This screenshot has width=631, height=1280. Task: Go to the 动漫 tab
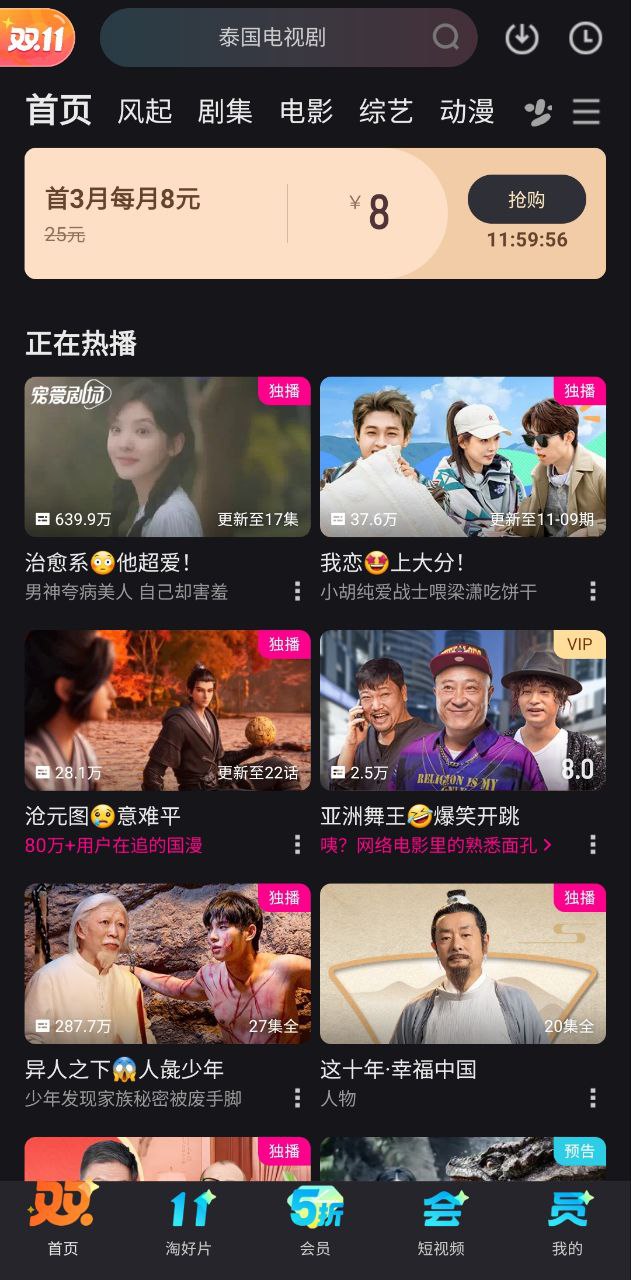[x=467, y=111]
